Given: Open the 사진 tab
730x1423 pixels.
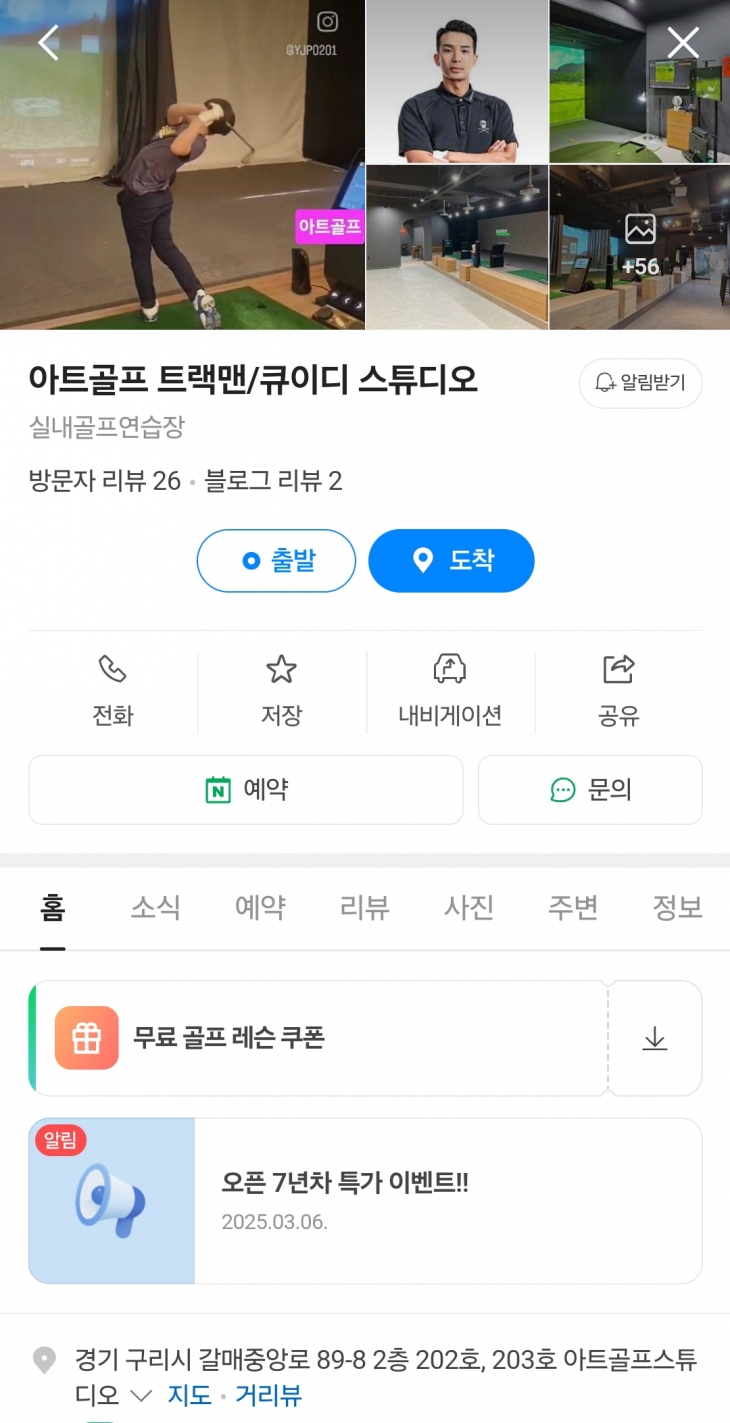Looking at the screenshot, I should [x=469, y=908].
